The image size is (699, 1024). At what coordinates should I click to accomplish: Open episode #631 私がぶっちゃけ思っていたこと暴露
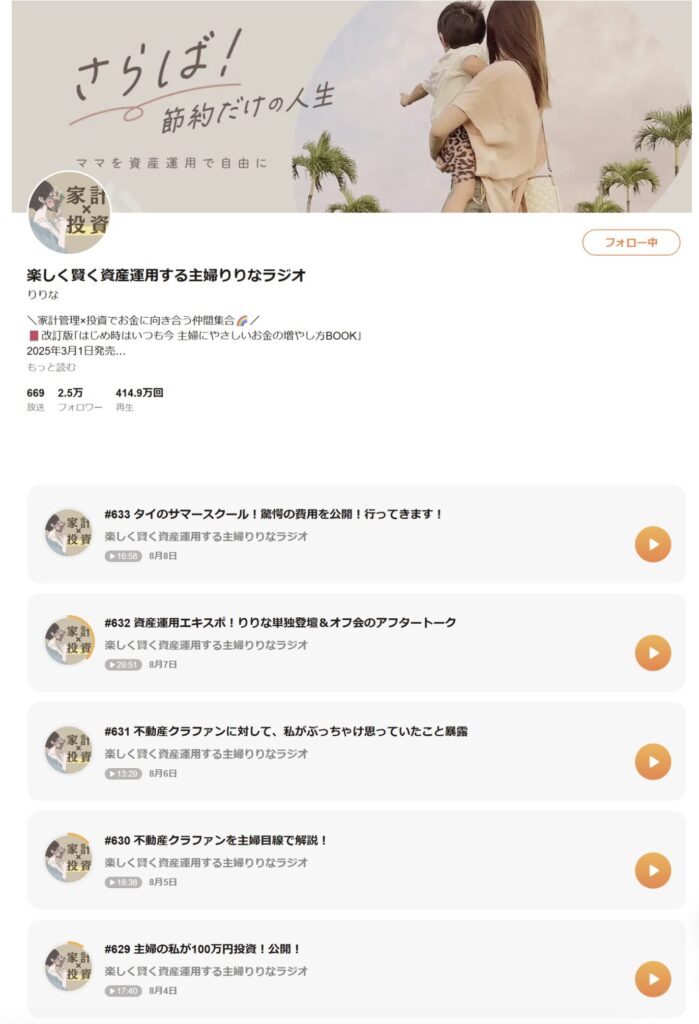(285, 731)
